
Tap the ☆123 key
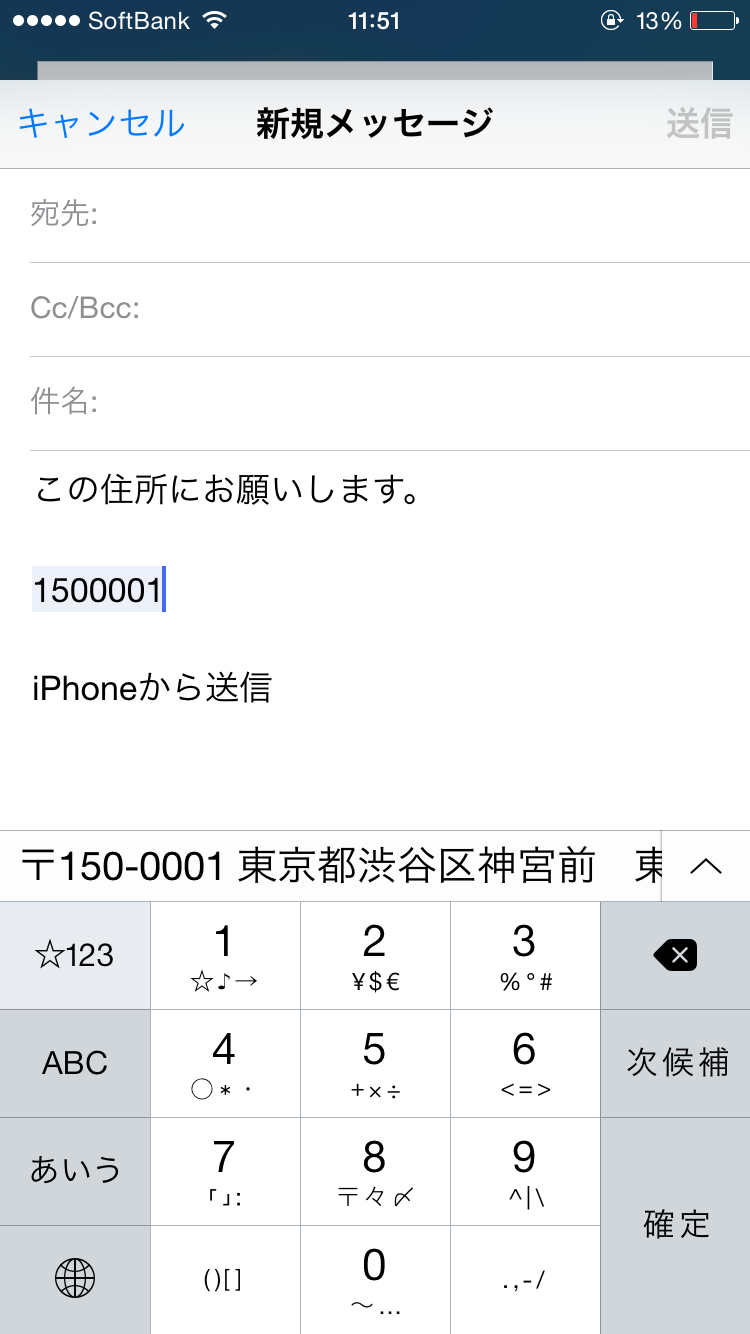pos(75,956)
